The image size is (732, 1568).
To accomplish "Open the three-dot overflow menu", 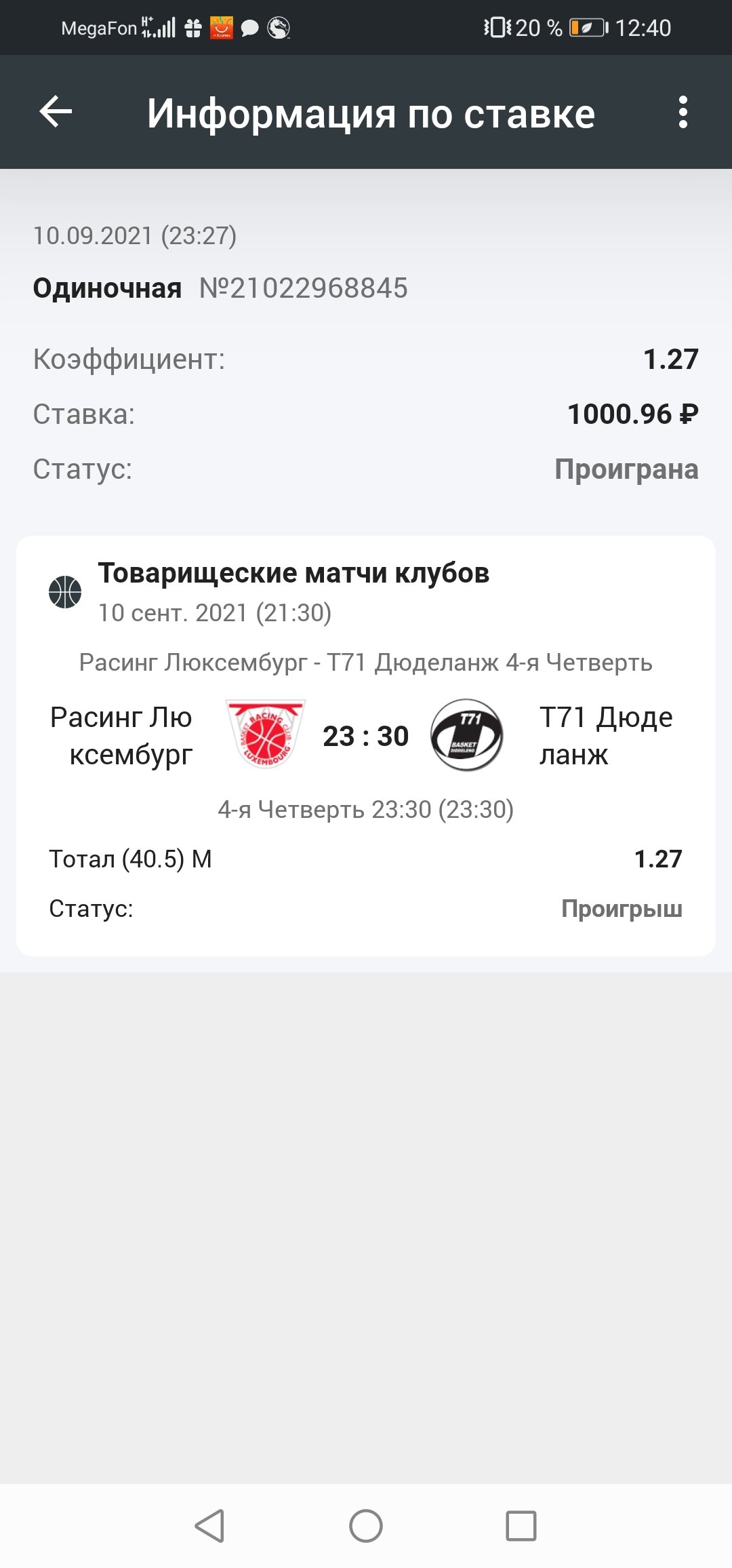I will (x=683, y=112).
